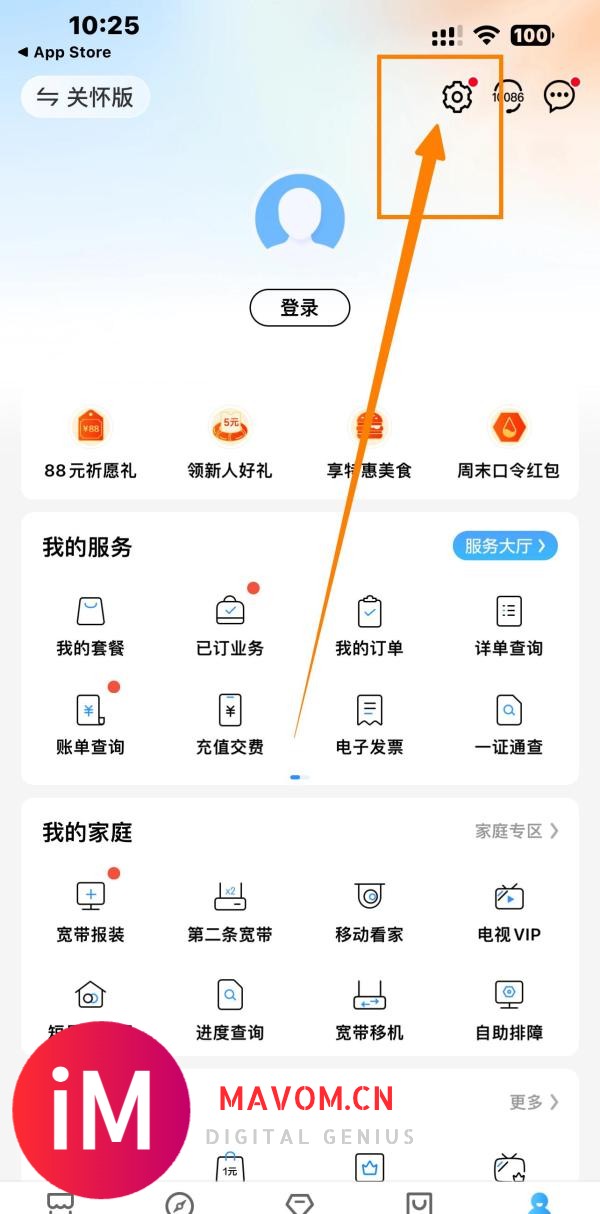600x1214 pixels.
Task: Open 我的套餐
Action: click(90, 626)
